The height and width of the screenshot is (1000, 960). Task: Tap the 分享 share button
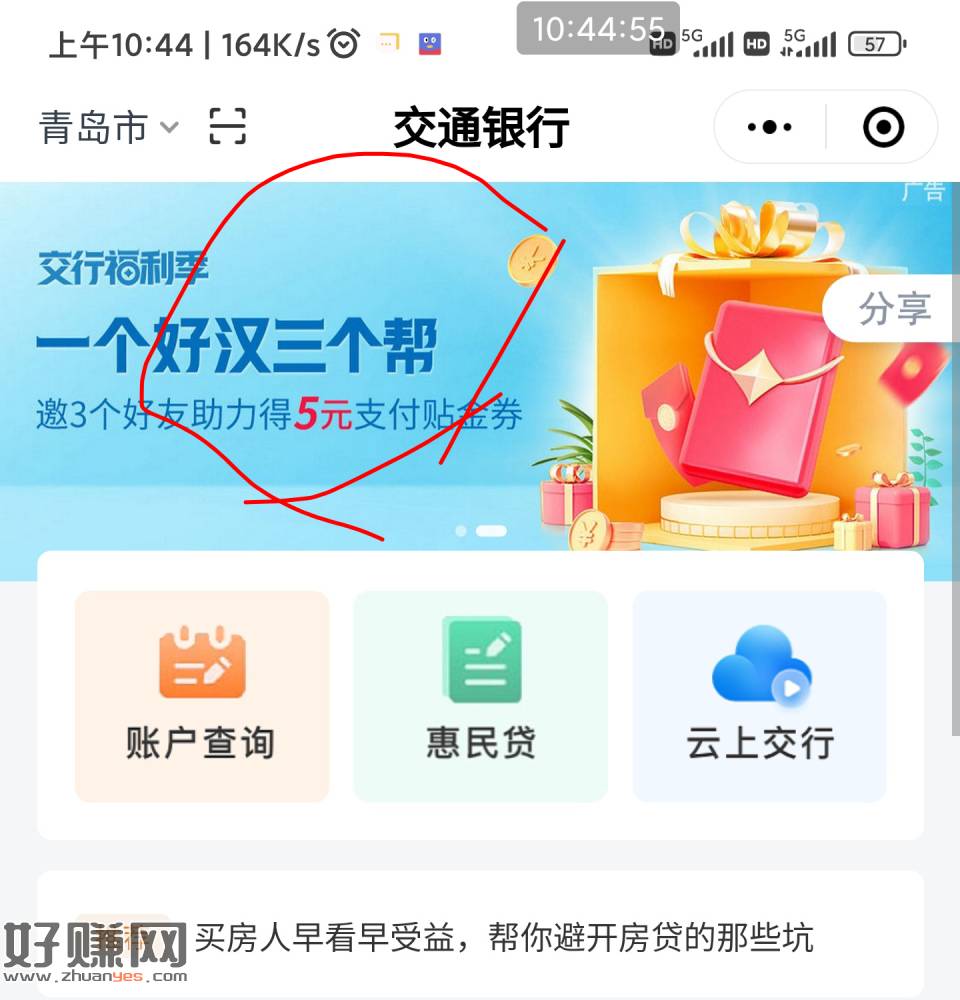[893, 309]
